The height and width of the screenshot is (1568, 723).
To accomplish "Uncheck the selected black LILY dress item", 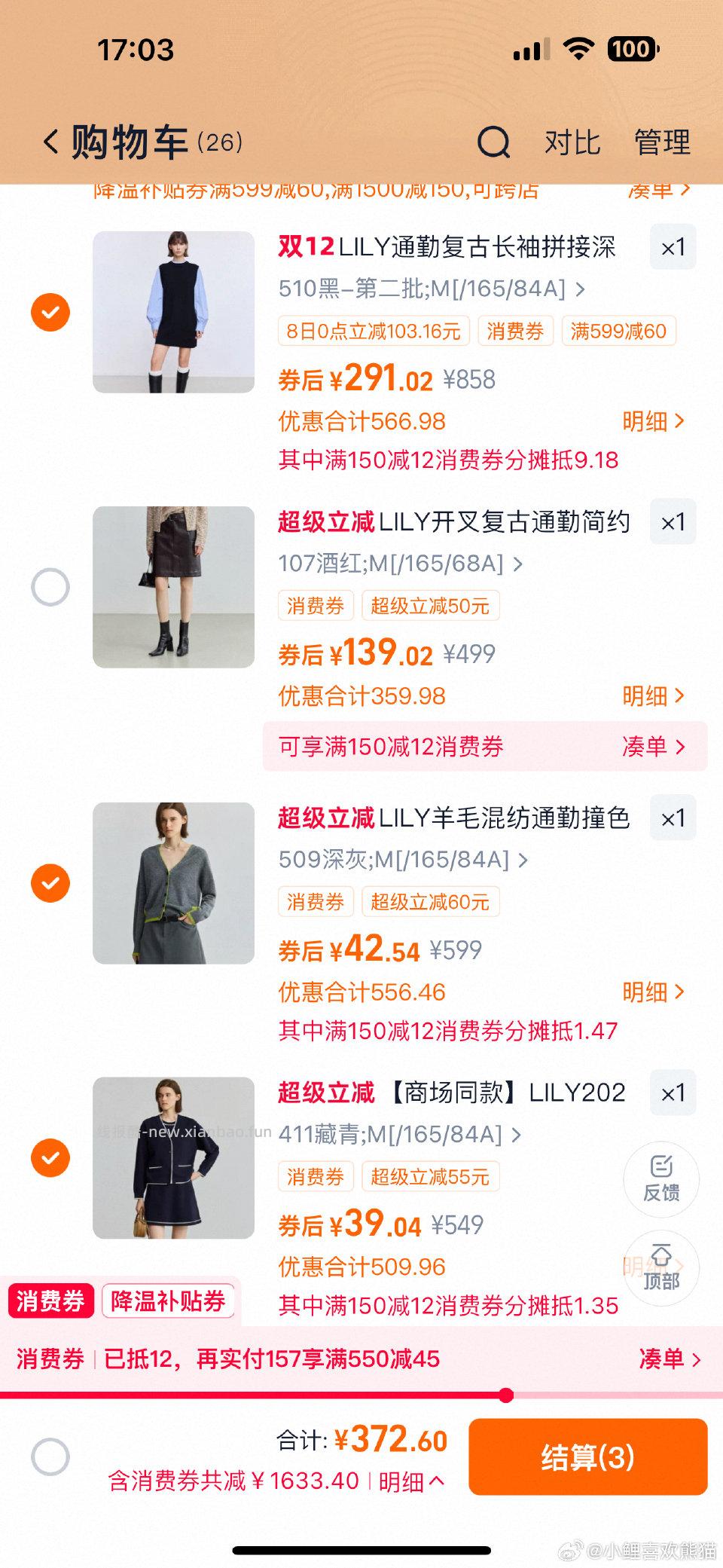I will coord(50,311).
